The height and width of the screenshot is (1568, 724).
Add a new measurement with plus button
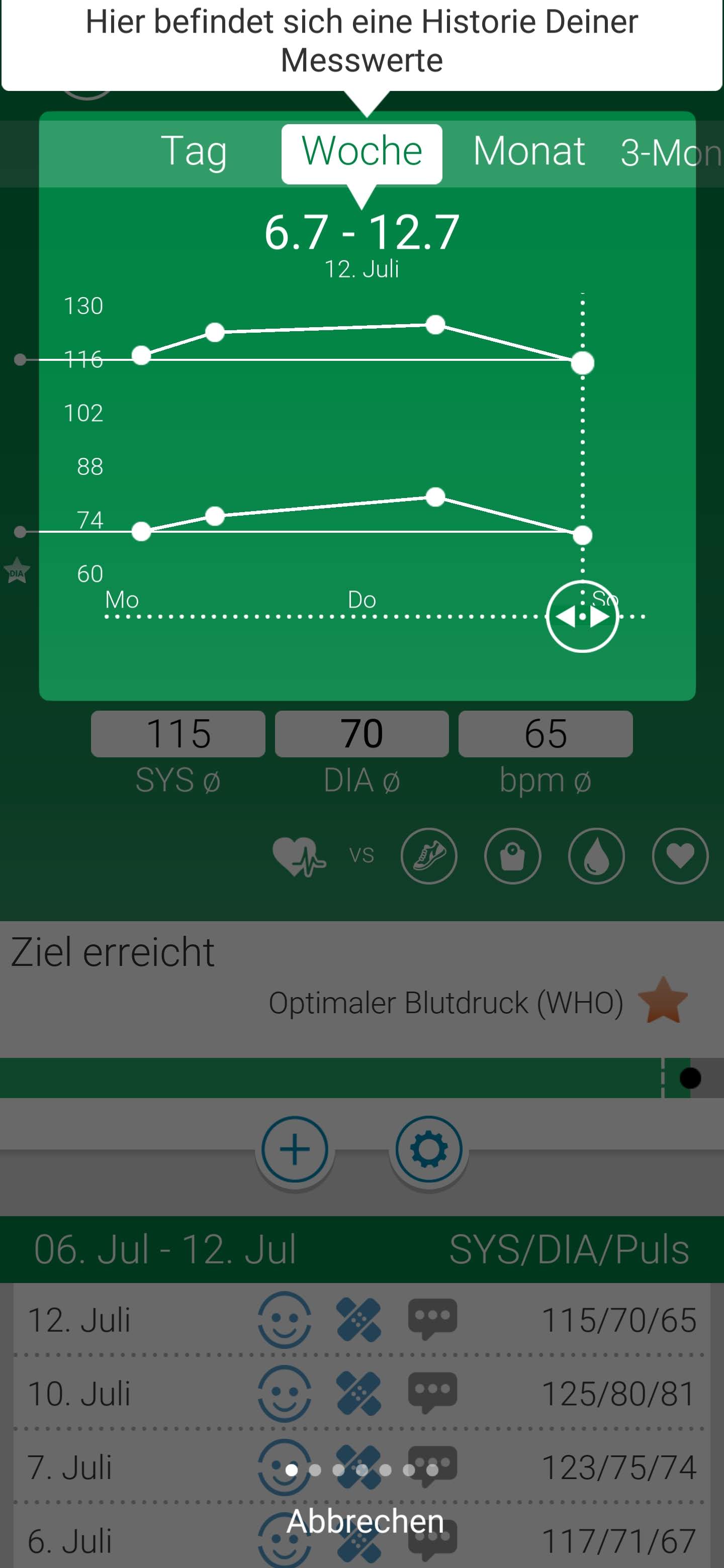pyautogui.click(x=295, y=1149)
